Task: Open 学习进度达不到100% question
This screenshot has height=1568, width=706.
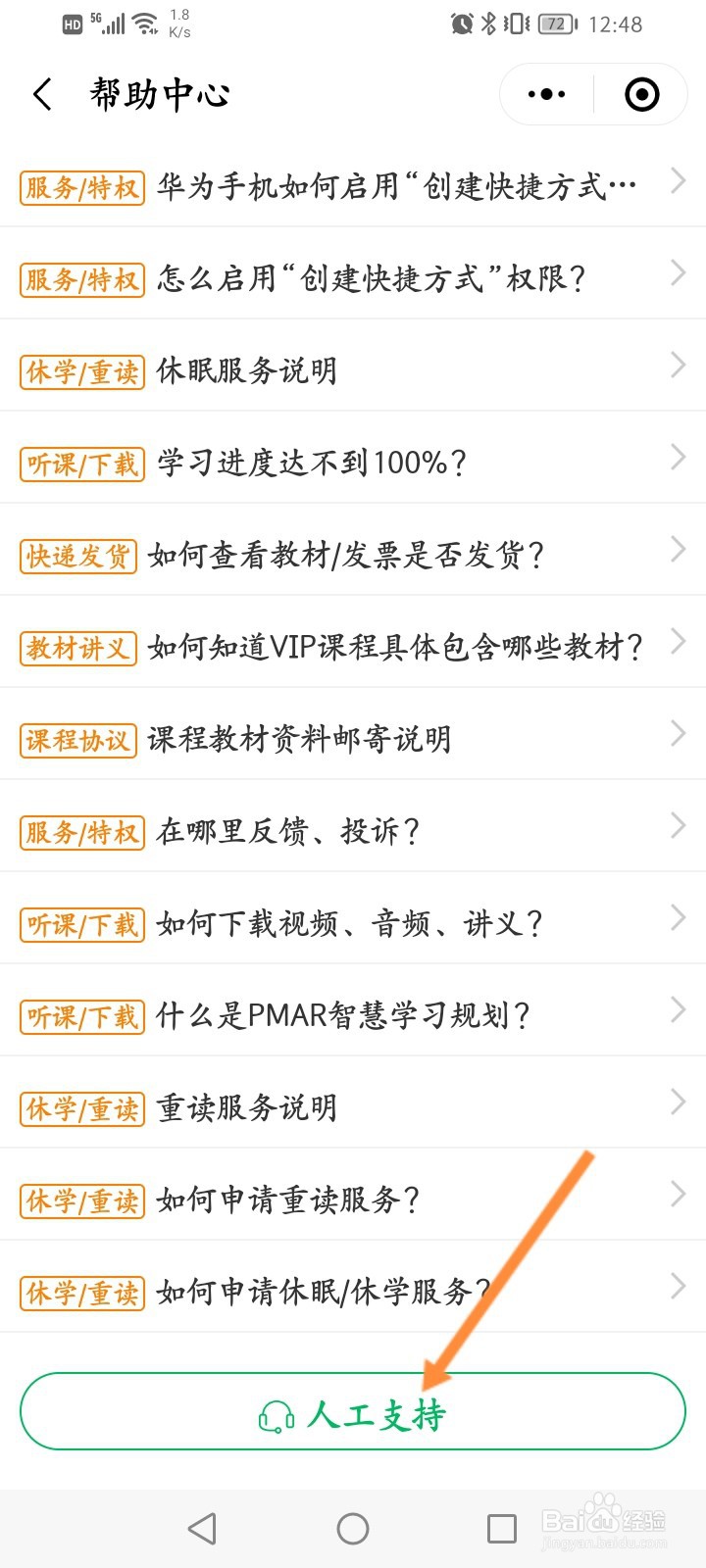Action: coord(353,458)
